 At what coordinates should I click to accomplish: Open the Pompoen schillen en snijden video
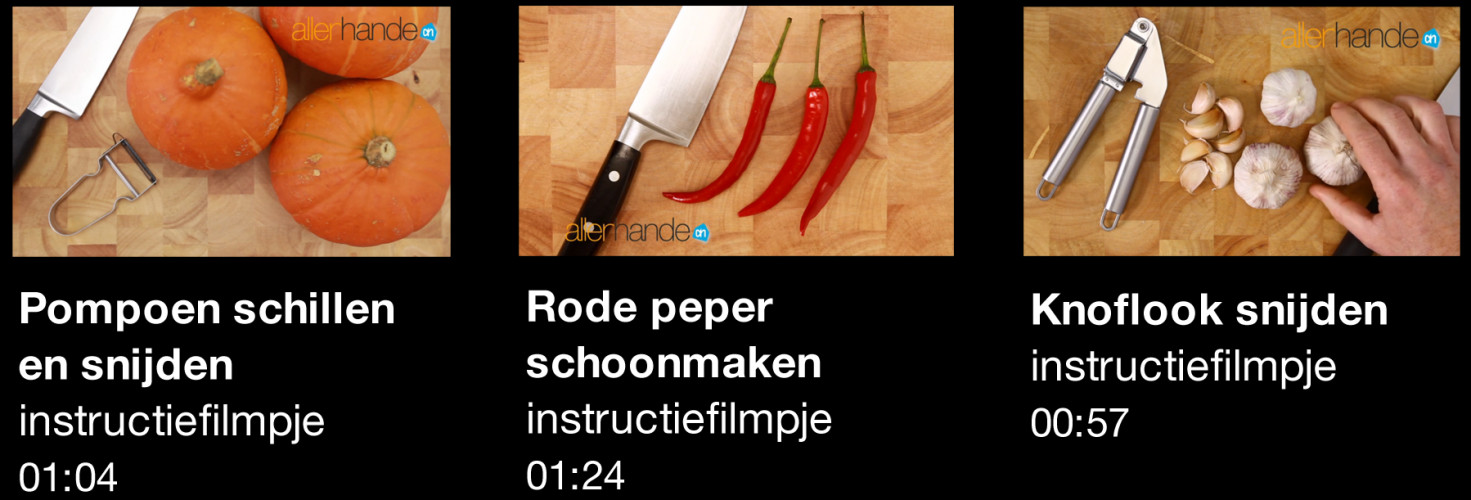pos(231,131)
